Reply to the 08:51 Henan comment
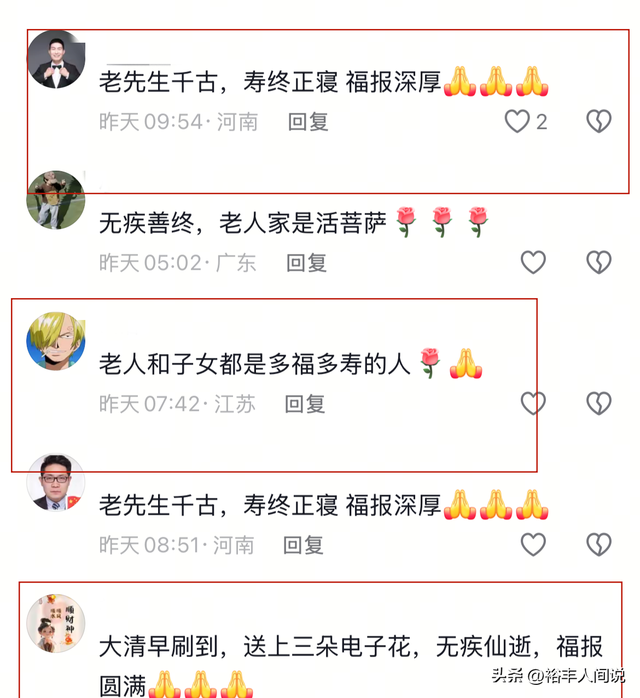 click(303, 545)
